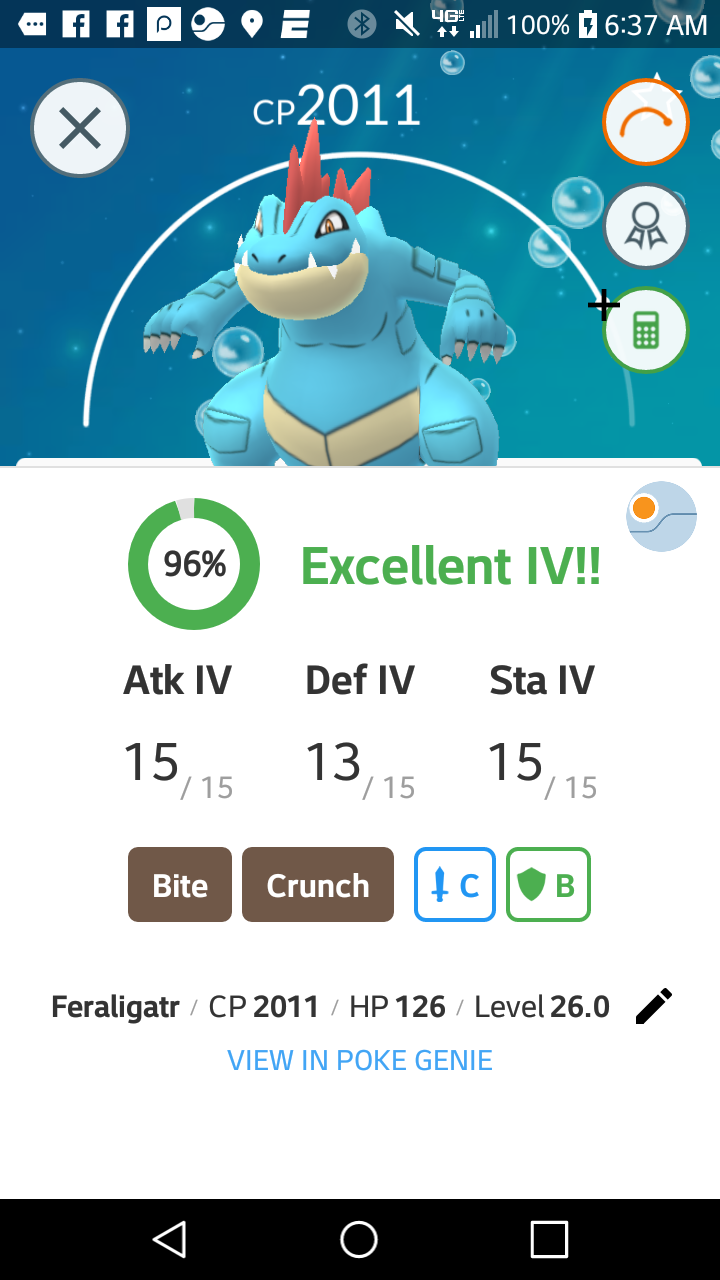Screen dimensions: 720x1280
Task: Tap the chart icon with orange dot
Action: pos(661,516)
